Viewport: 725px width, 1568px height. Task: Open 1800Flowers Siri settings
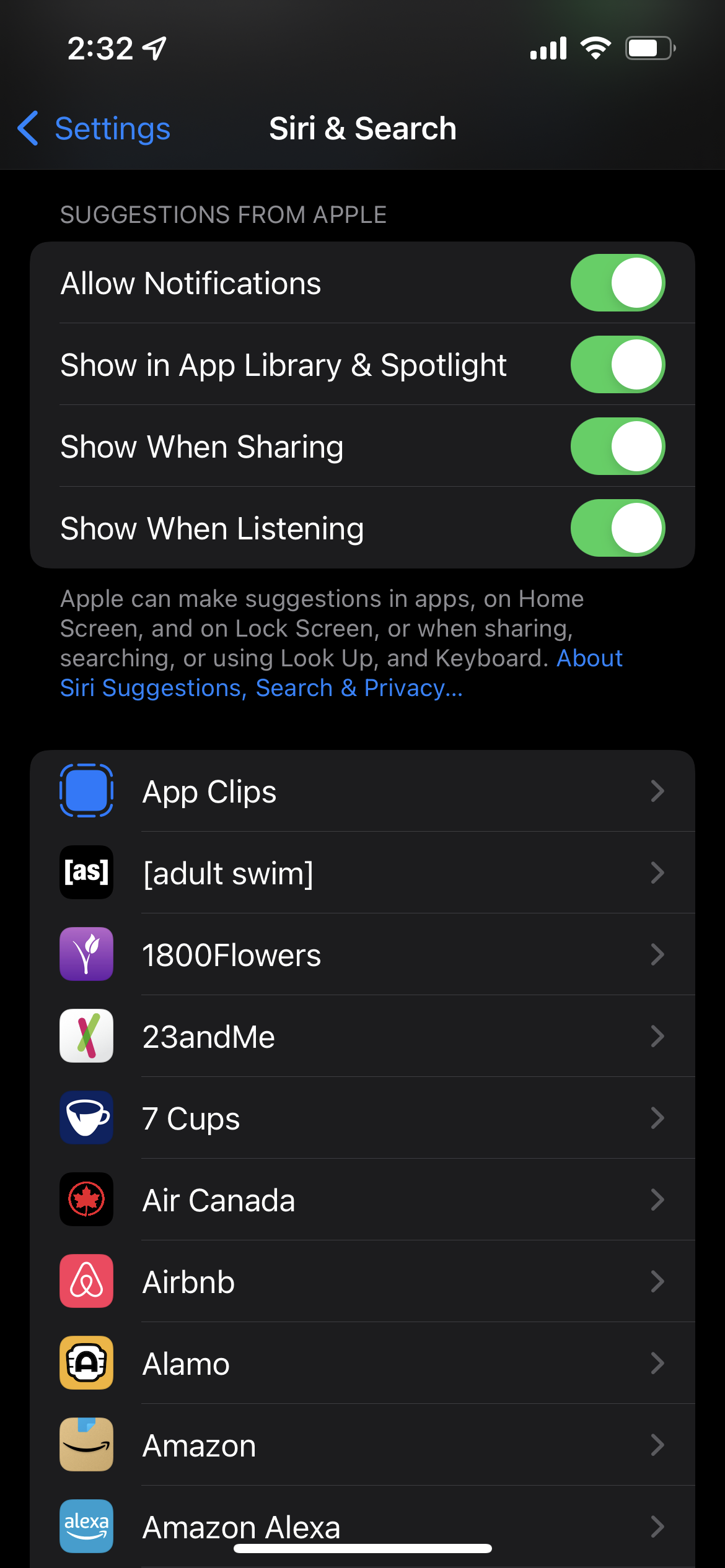362,955
